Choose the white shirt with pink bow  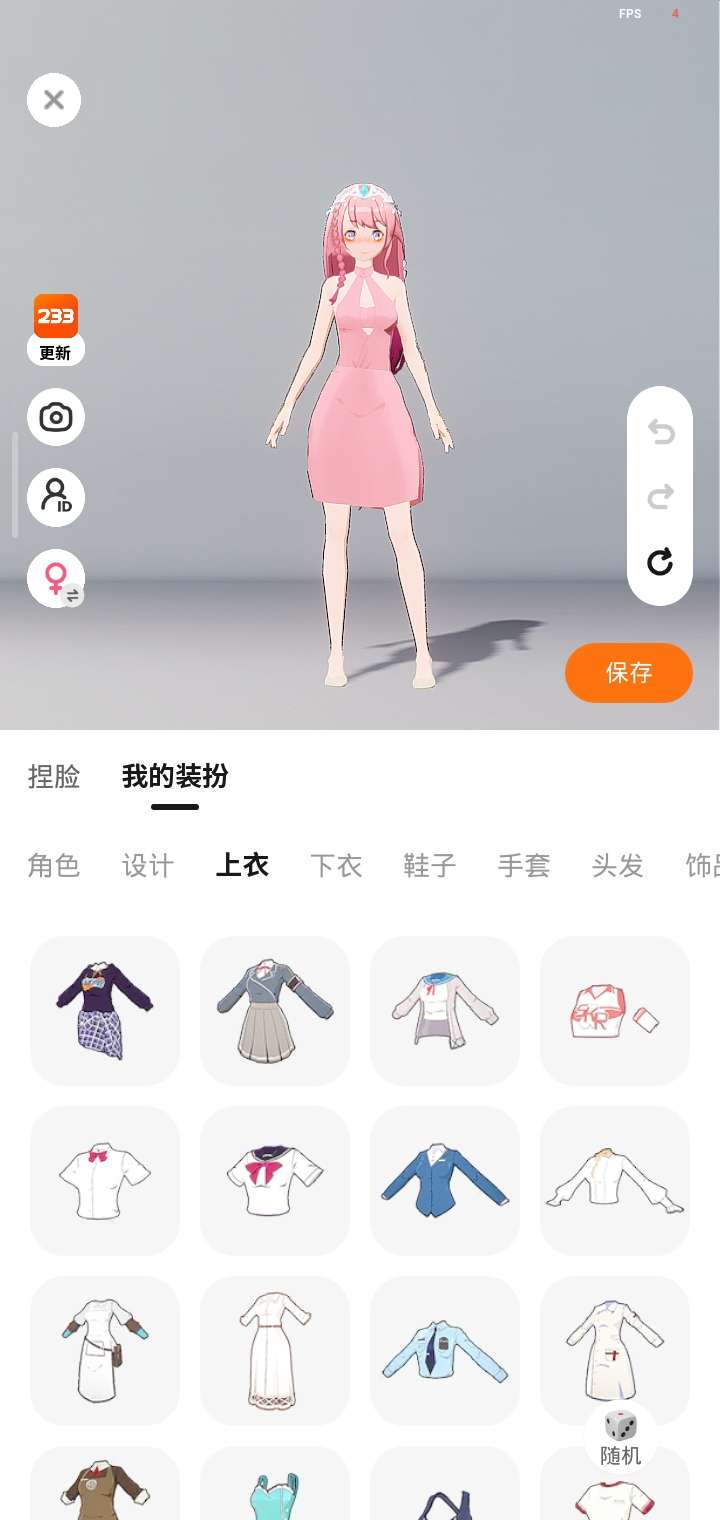click(x=105, y=1181)
